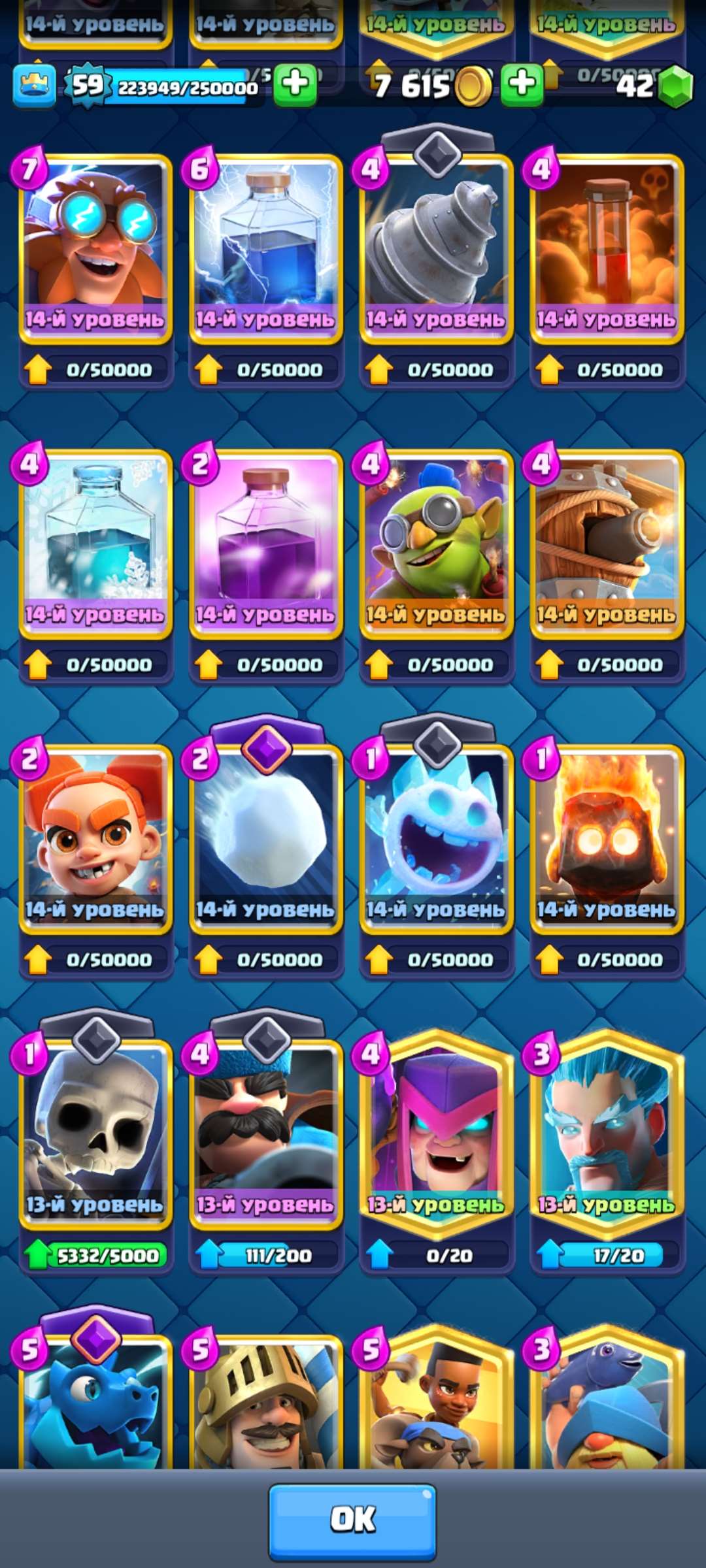Open the Lightning spell card
The width and height of the screenshot is (706, 1568).
click(265, 248)
